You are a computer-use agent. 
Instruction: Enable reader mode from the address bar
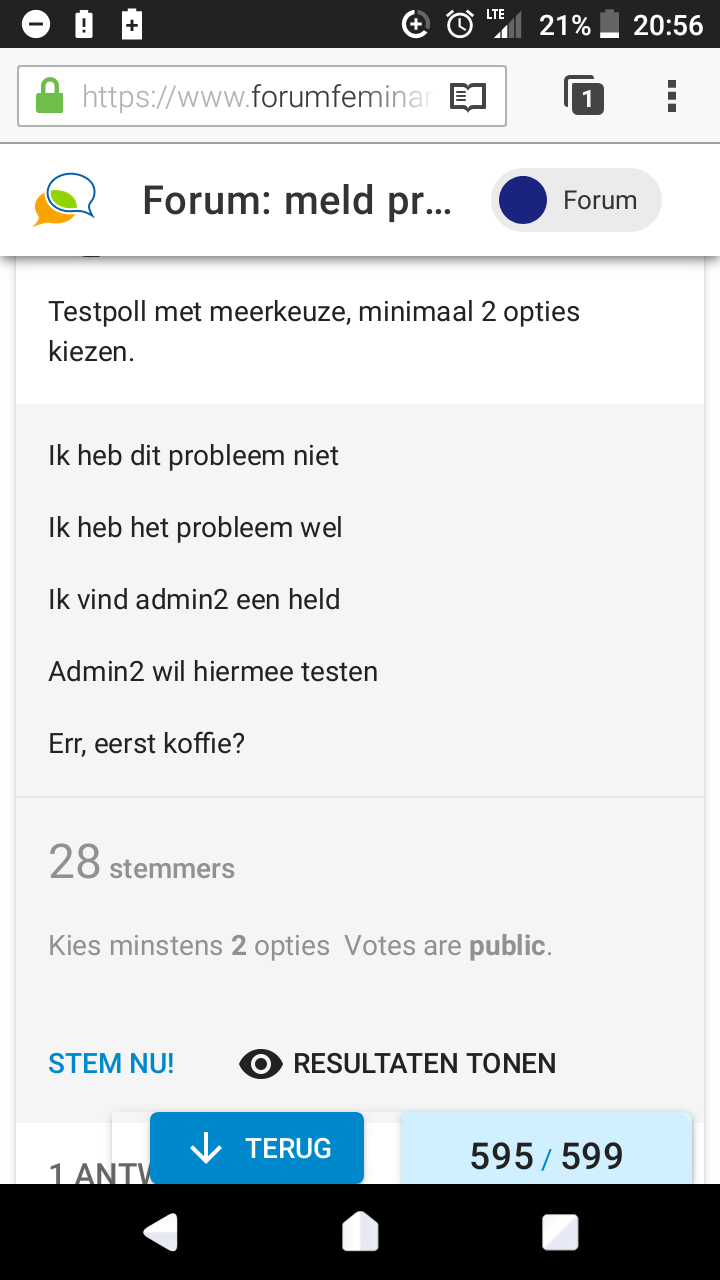(467, 97)
